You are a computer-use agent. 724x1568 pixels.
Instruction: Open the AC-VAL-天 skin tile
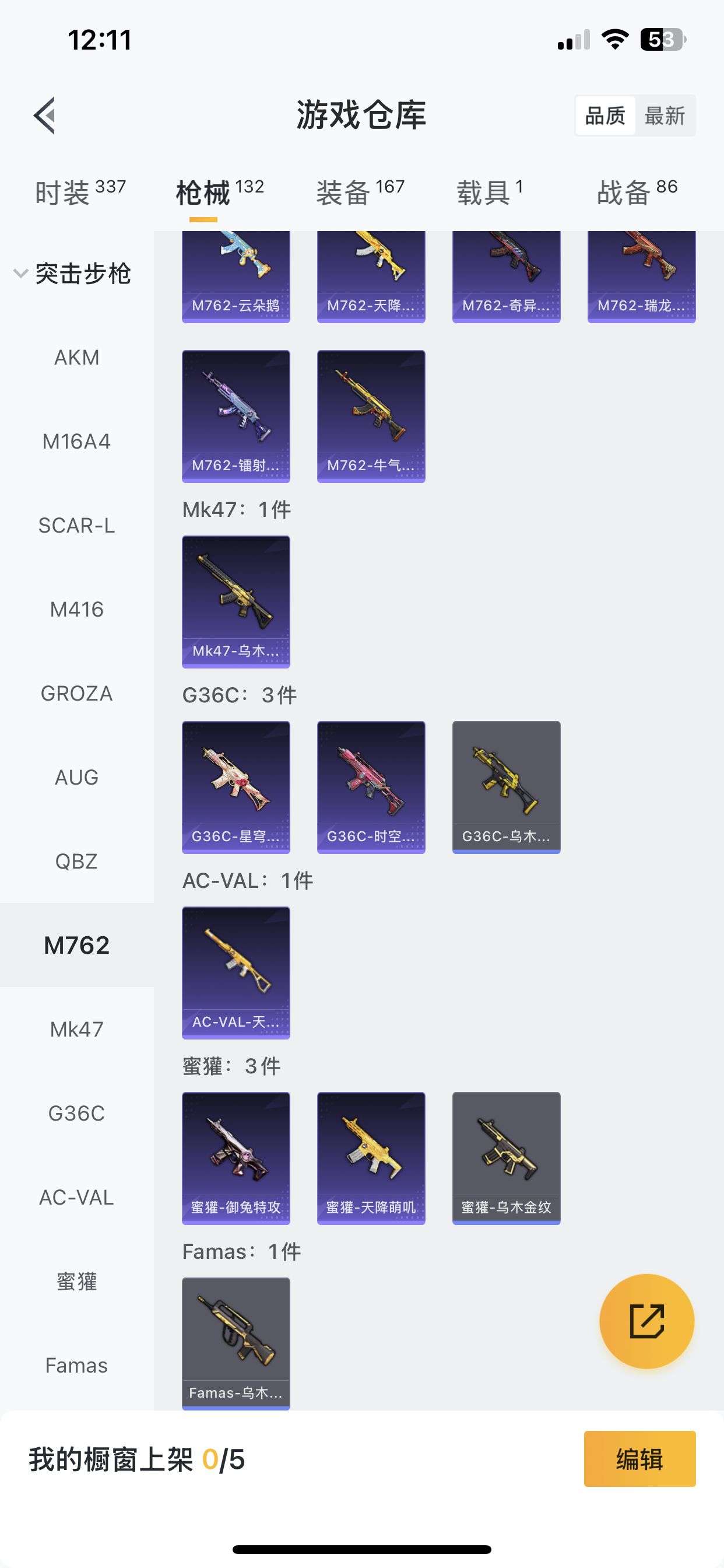[236, 972]
